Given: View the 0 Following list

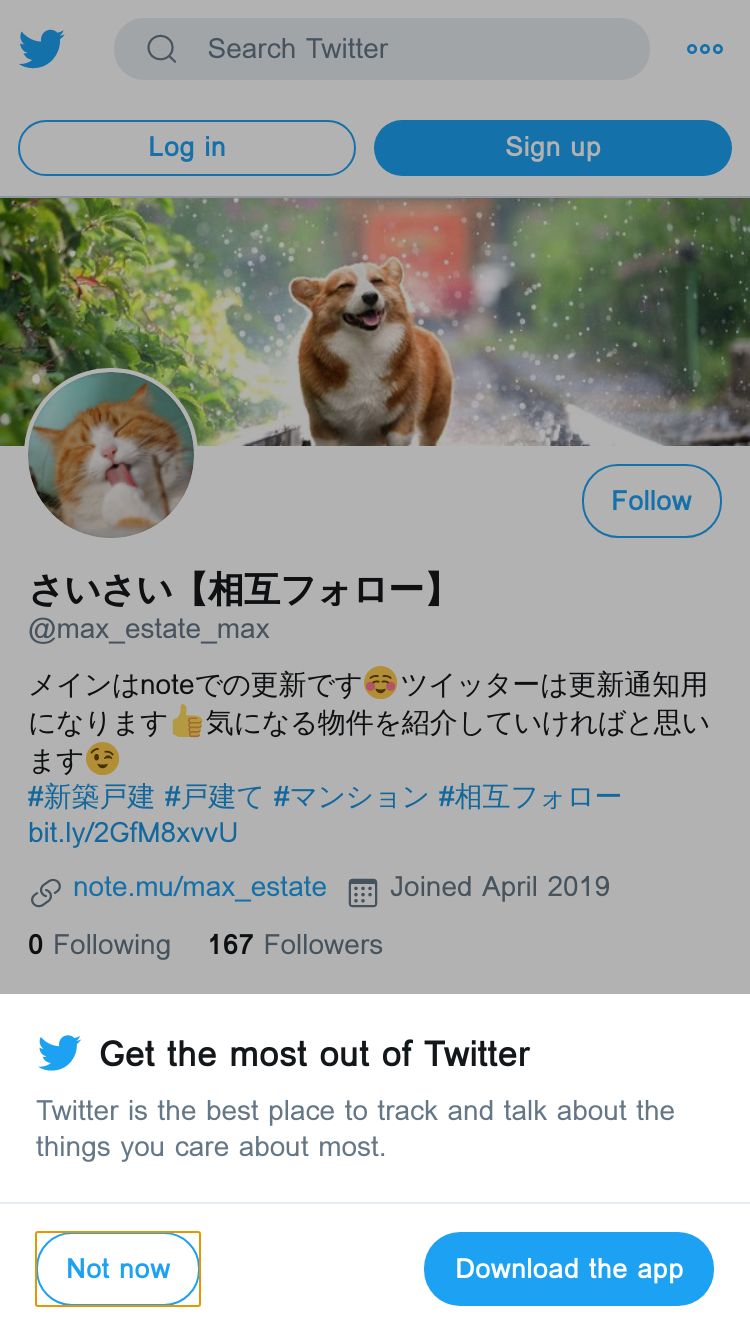Looking at the screenshot, I should [x=99, y=944].
